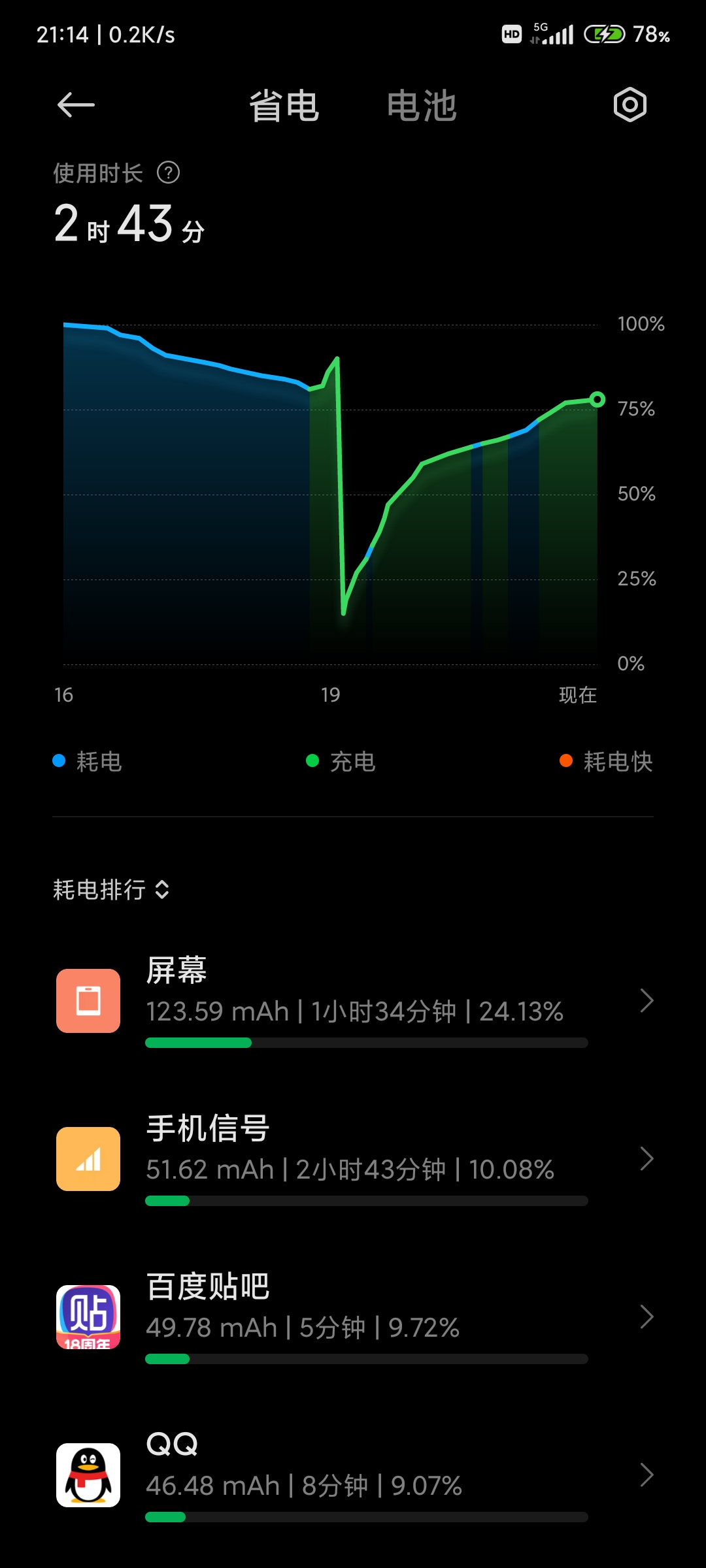This screenshot has width=706, height=1568.
Task: View QQ battery consumption details
Action: tap(353, 1475)
